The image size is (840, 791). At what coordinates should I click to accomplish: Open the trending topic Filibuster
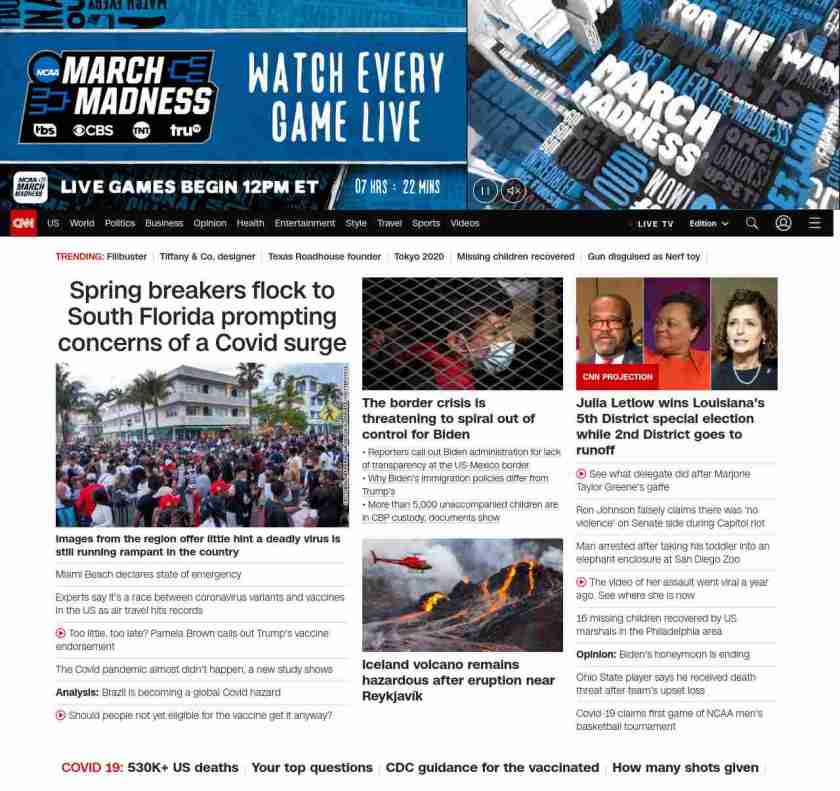coord(127,257)
